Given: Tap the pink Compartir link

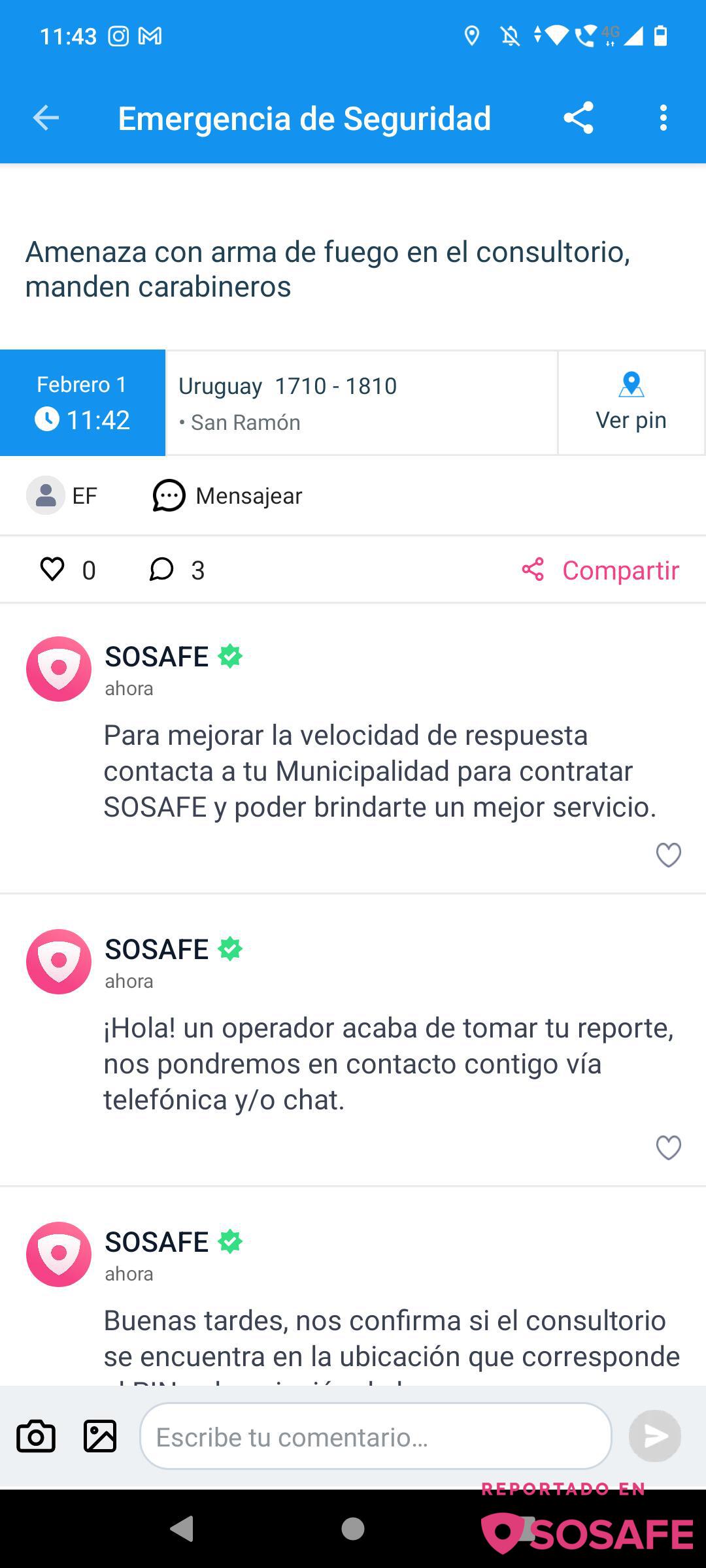Looking at the screenshot, I should (601, 570).
